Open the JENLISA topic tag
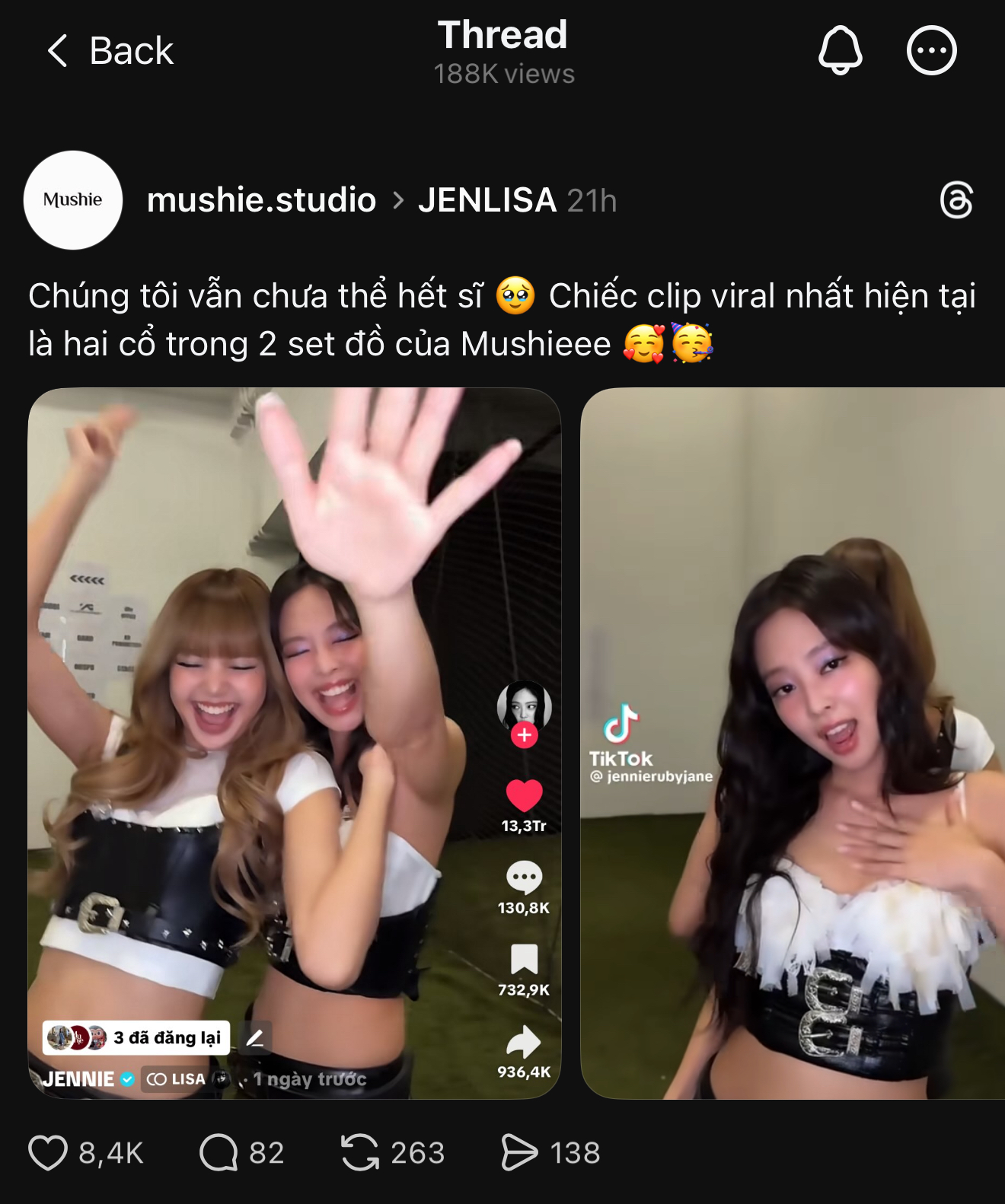1005x1204 pixels. click(x=487, y=200)
